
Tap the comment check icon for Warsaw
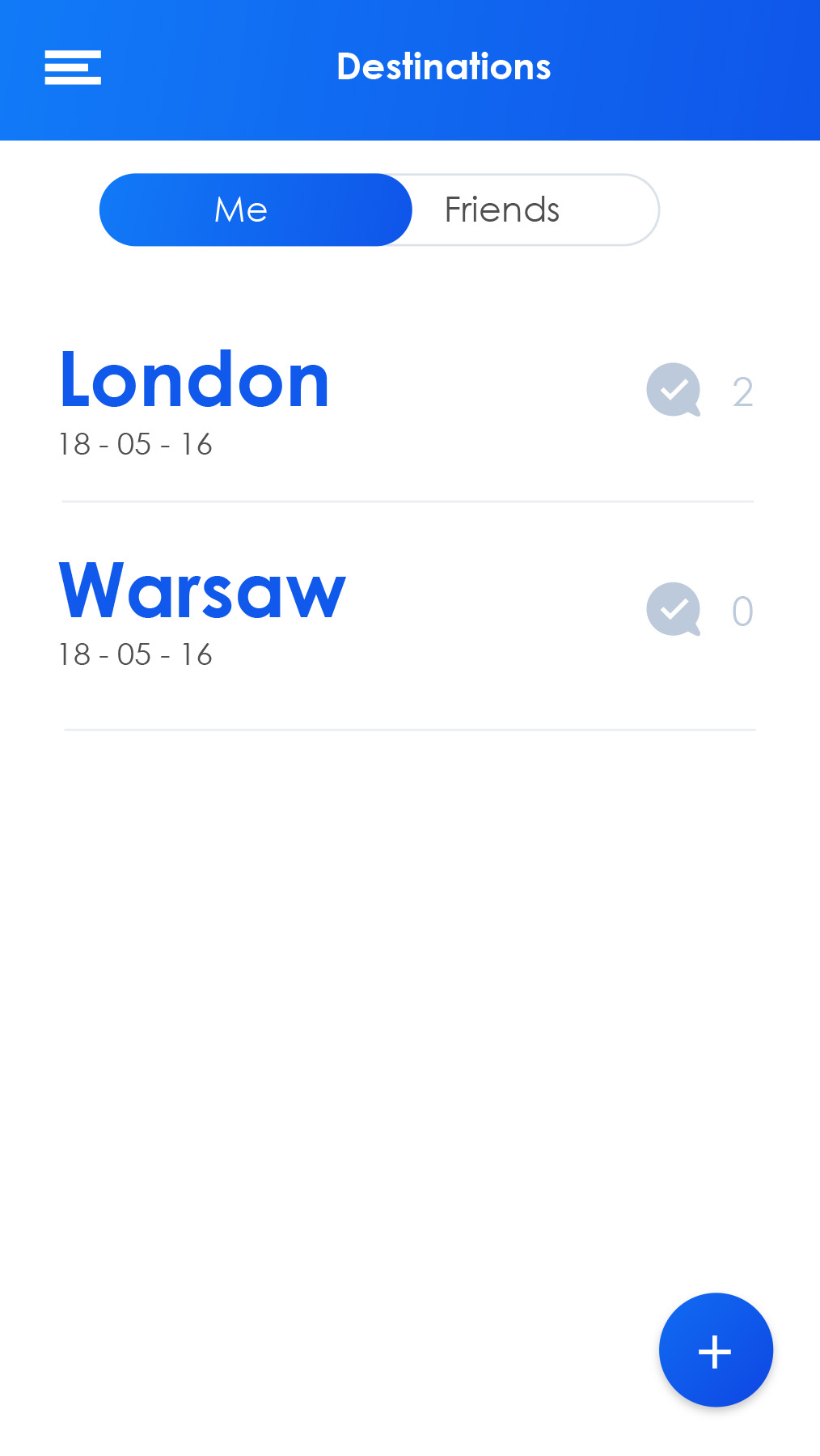673,609
